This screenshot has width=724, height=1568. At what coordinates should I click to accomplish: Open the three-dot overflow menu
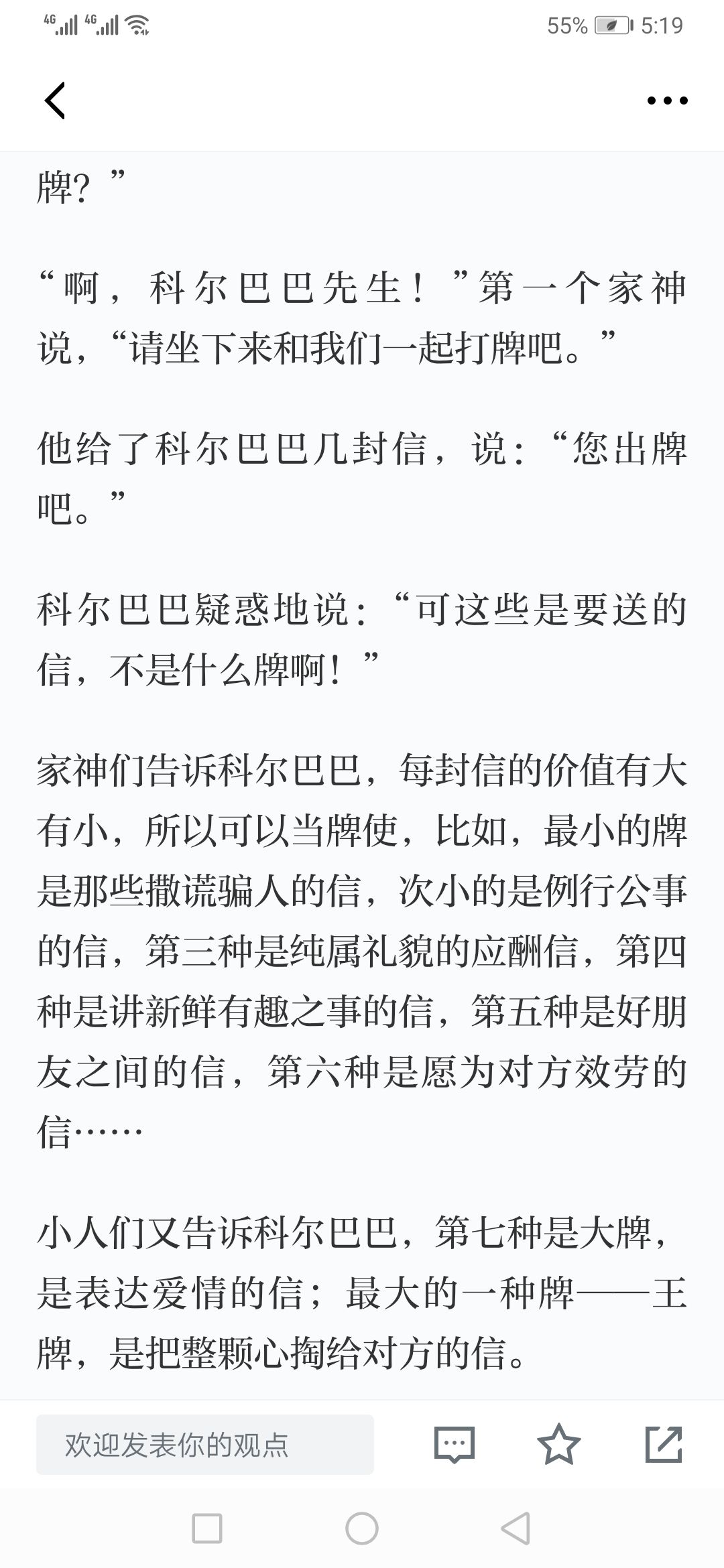point(667,101)
